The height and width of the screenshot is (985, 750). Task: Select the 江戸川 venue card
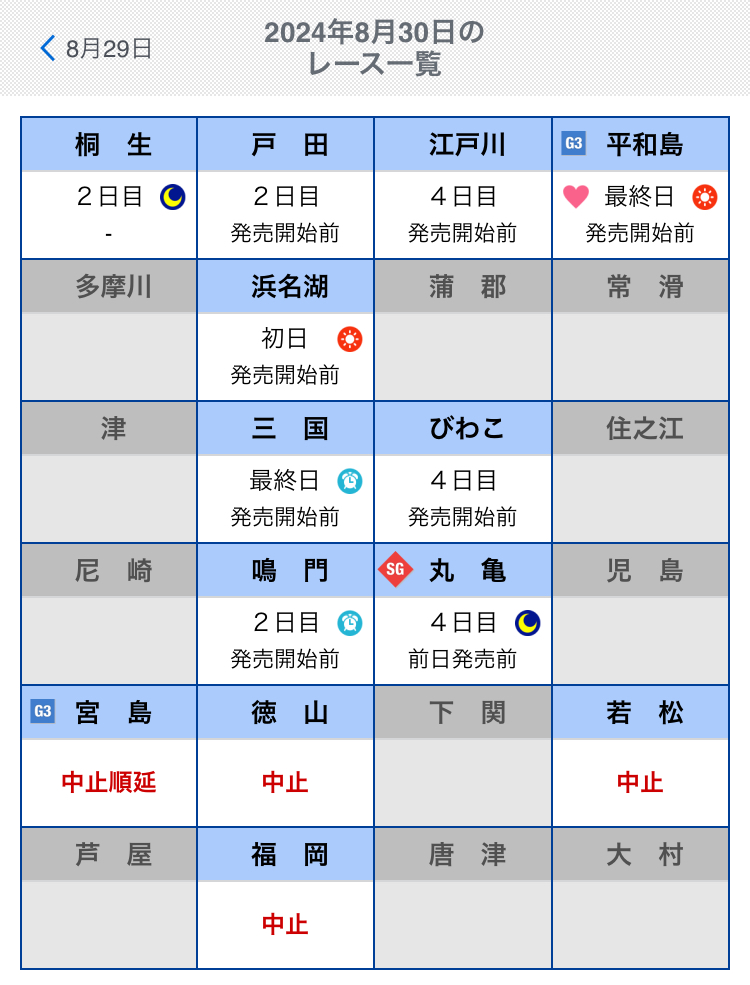(463, 188)
